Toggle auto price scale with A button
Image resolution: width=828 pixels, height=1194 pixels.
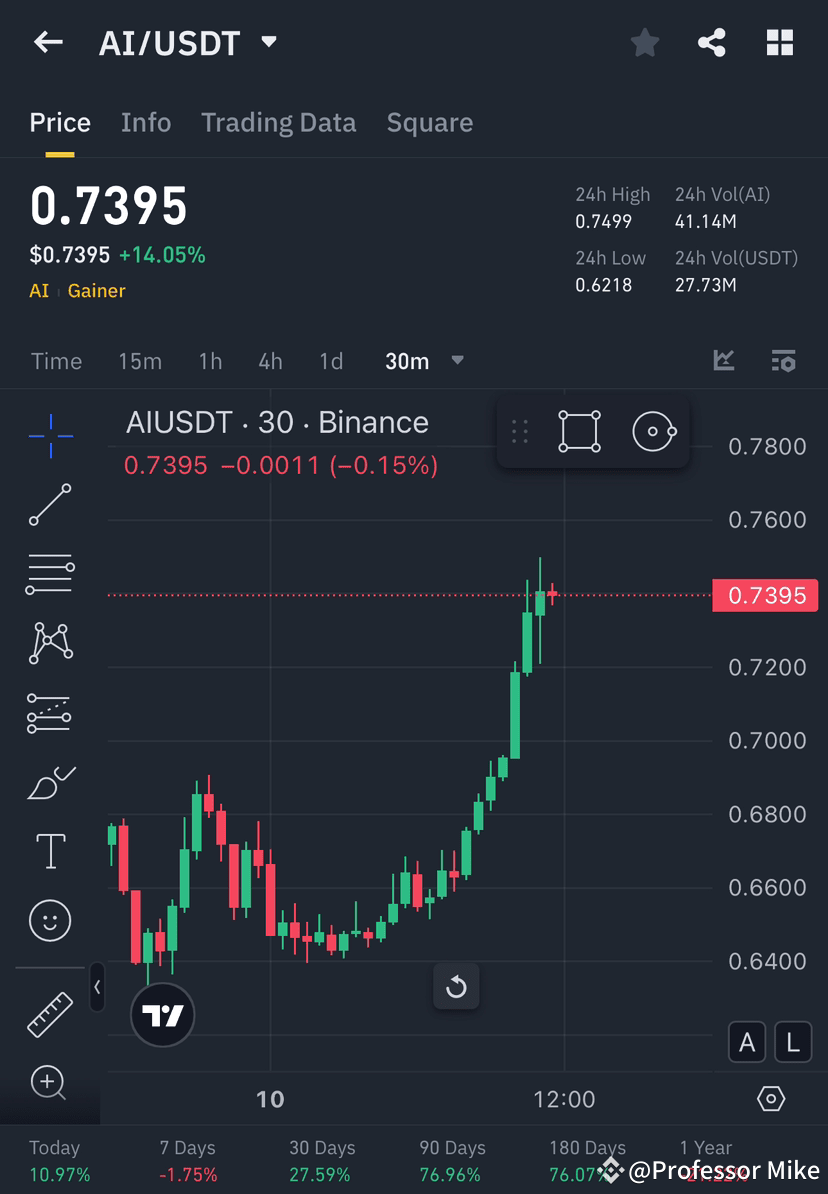747,1042
